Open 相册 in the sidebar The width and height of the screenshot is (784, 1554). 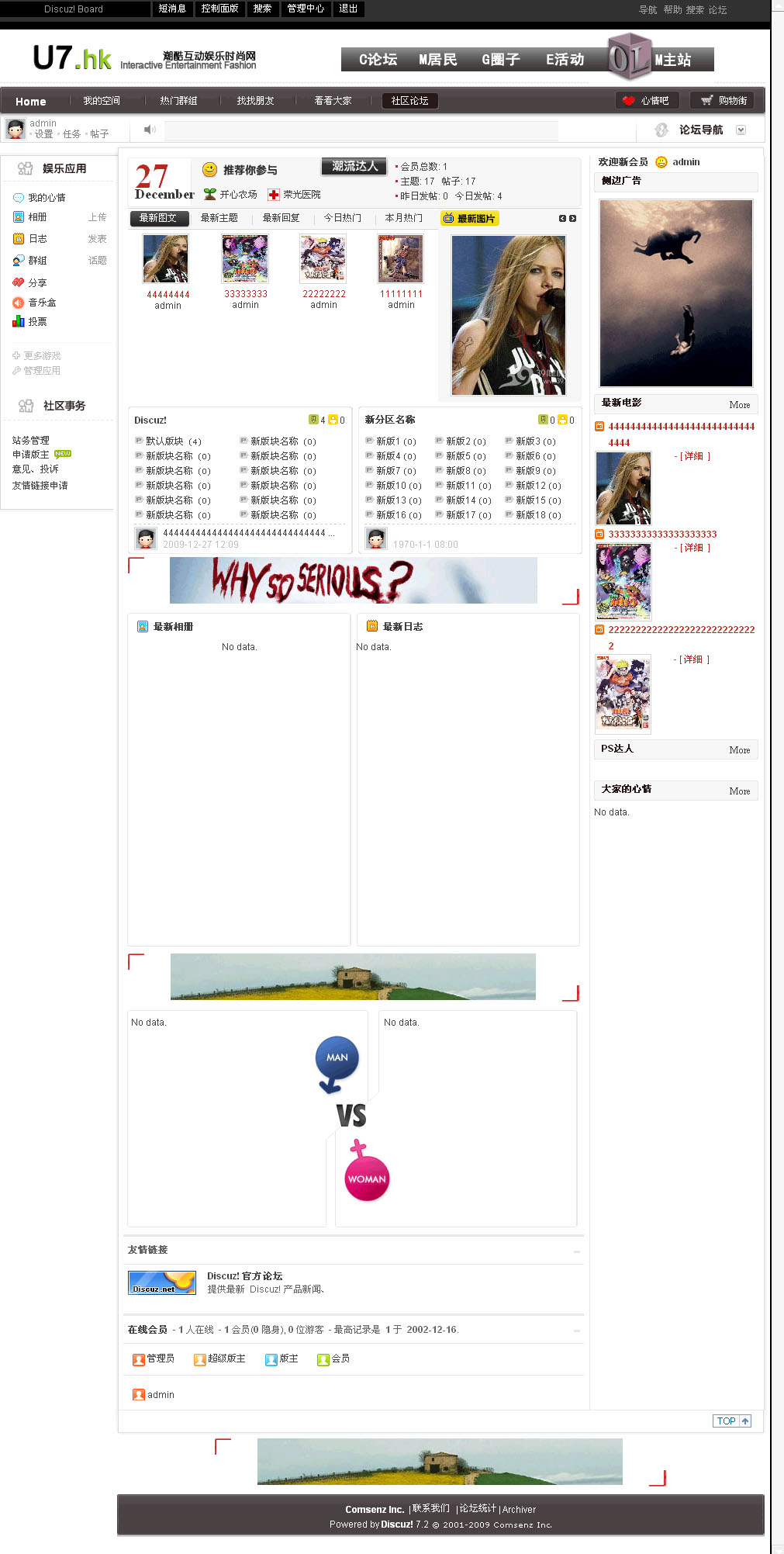click(x=37, y=217)
